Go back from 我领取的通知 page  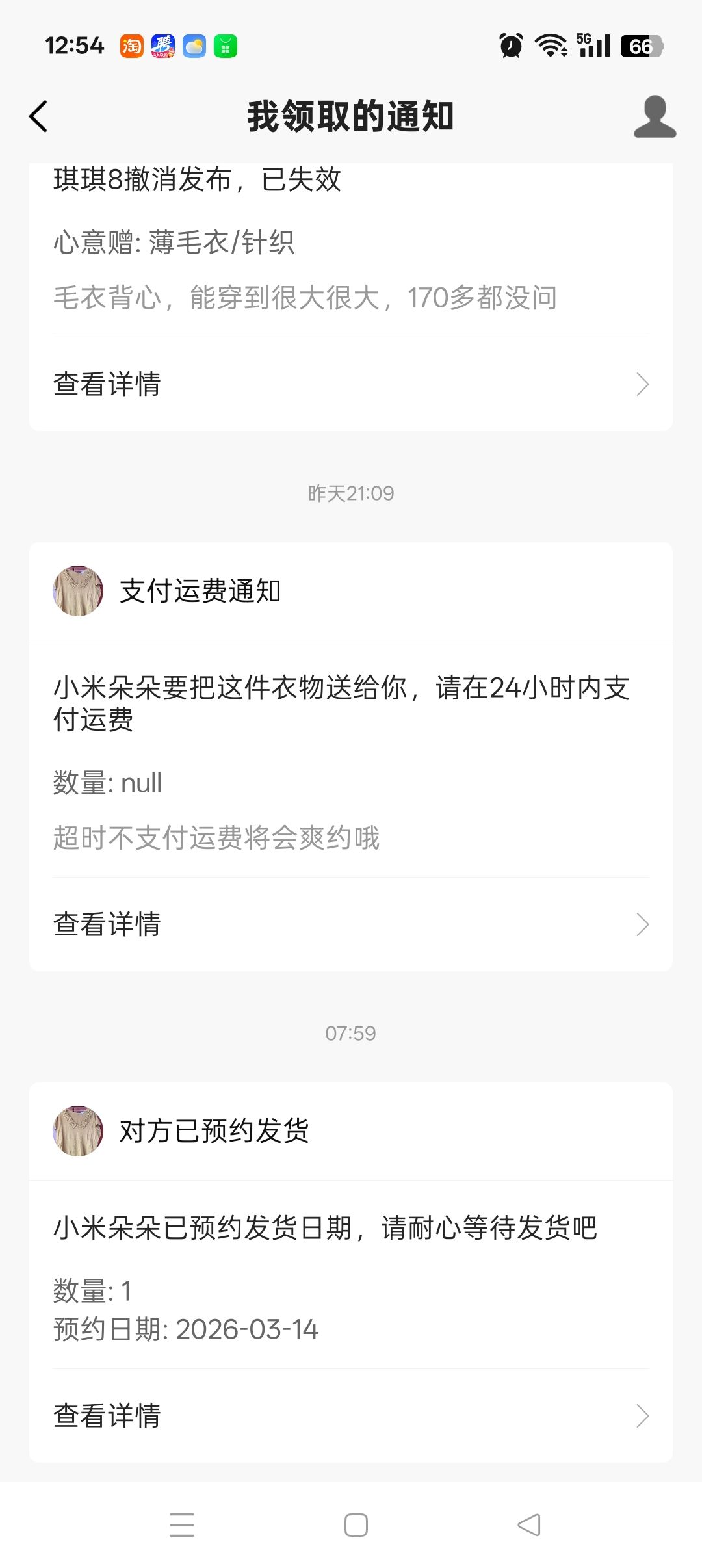[x=38, y=117]
